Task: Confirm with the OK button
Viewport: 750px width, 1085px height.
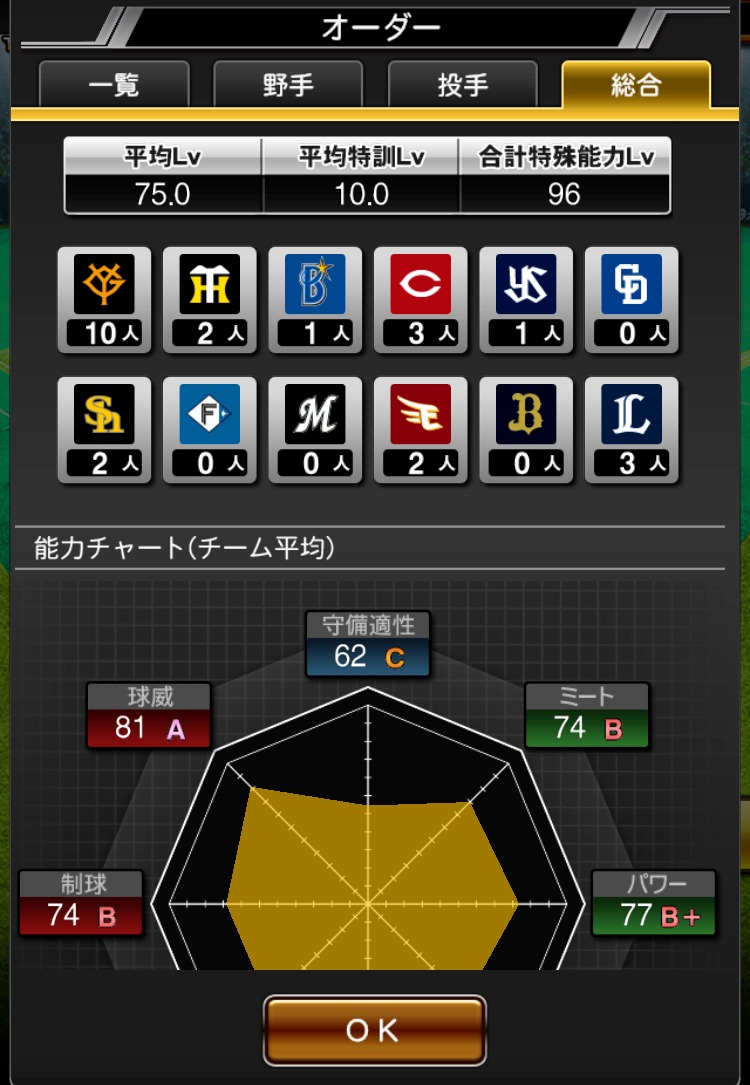Action: pyautogui.click(x=375, y=1030)
